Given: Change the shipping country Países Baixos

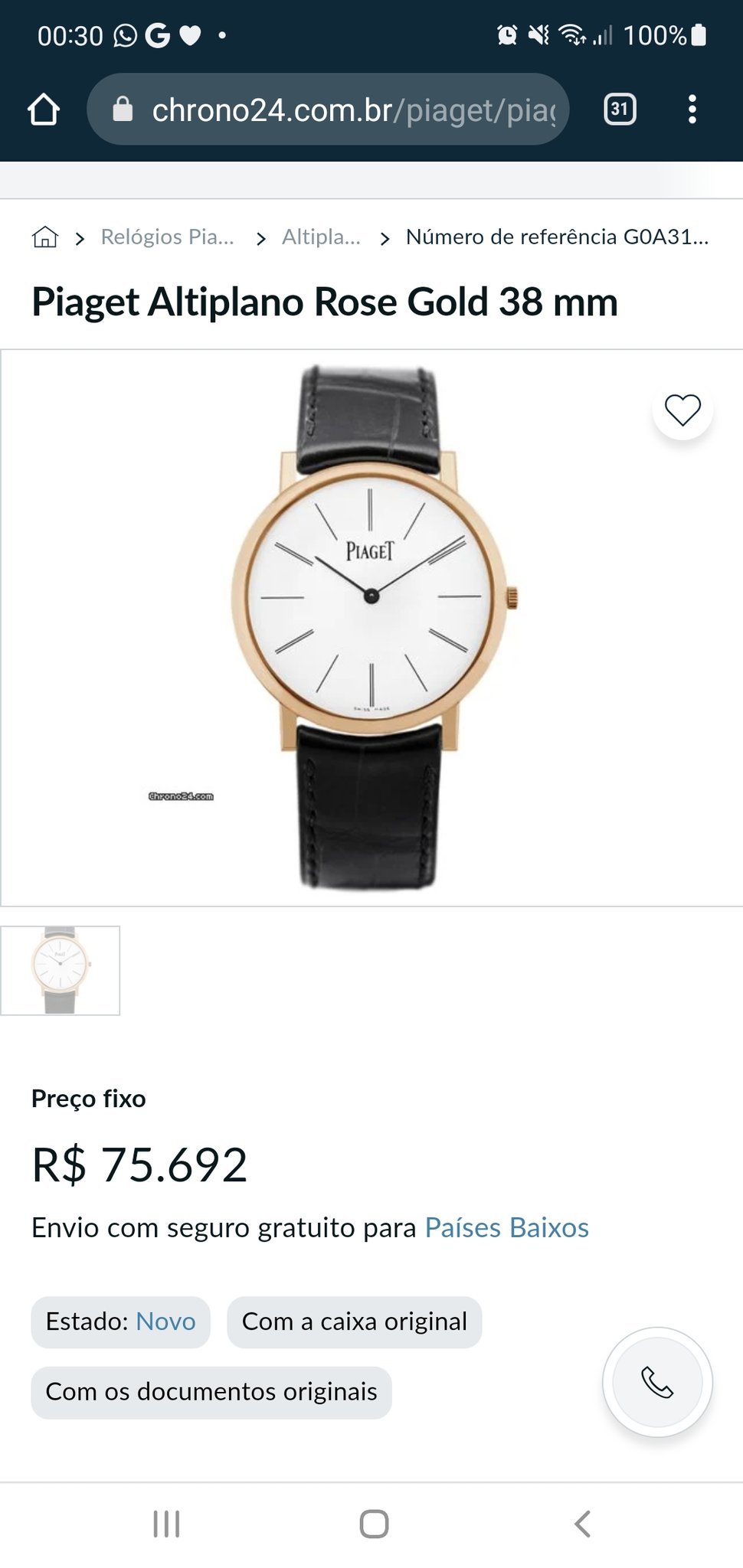Looking at the screenshot, I should pos(506,1227).
